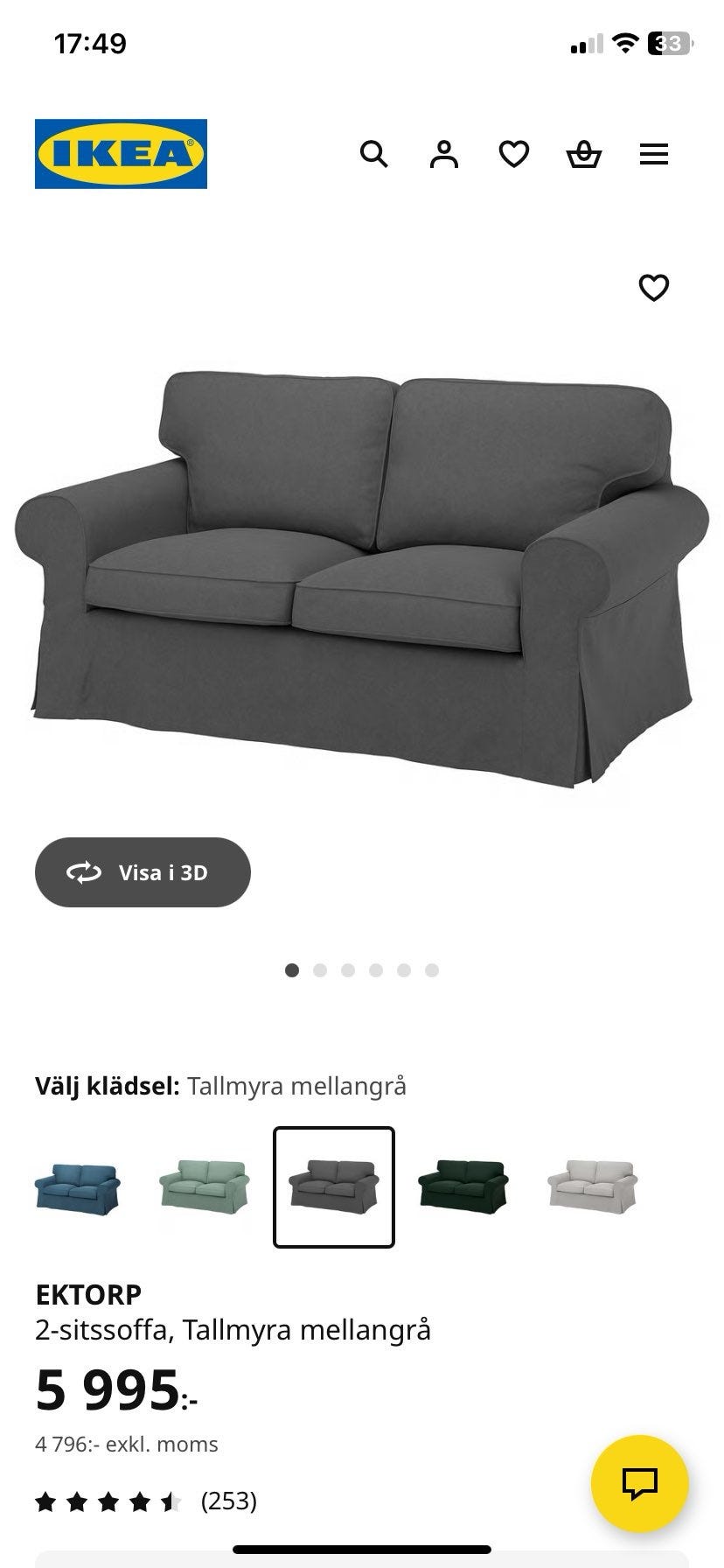
Task: Open the user profile icon
Action: [444, 154]
